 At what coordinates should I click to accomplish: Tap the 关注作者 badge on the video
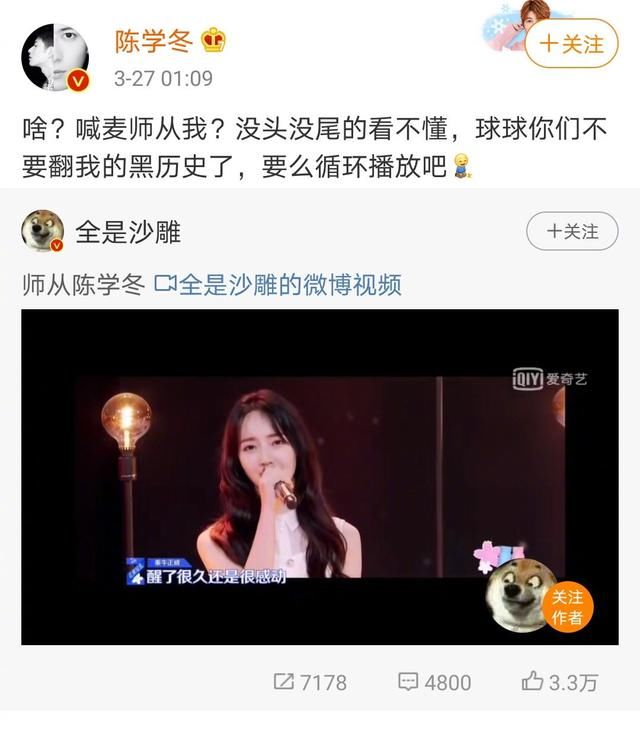566,608
